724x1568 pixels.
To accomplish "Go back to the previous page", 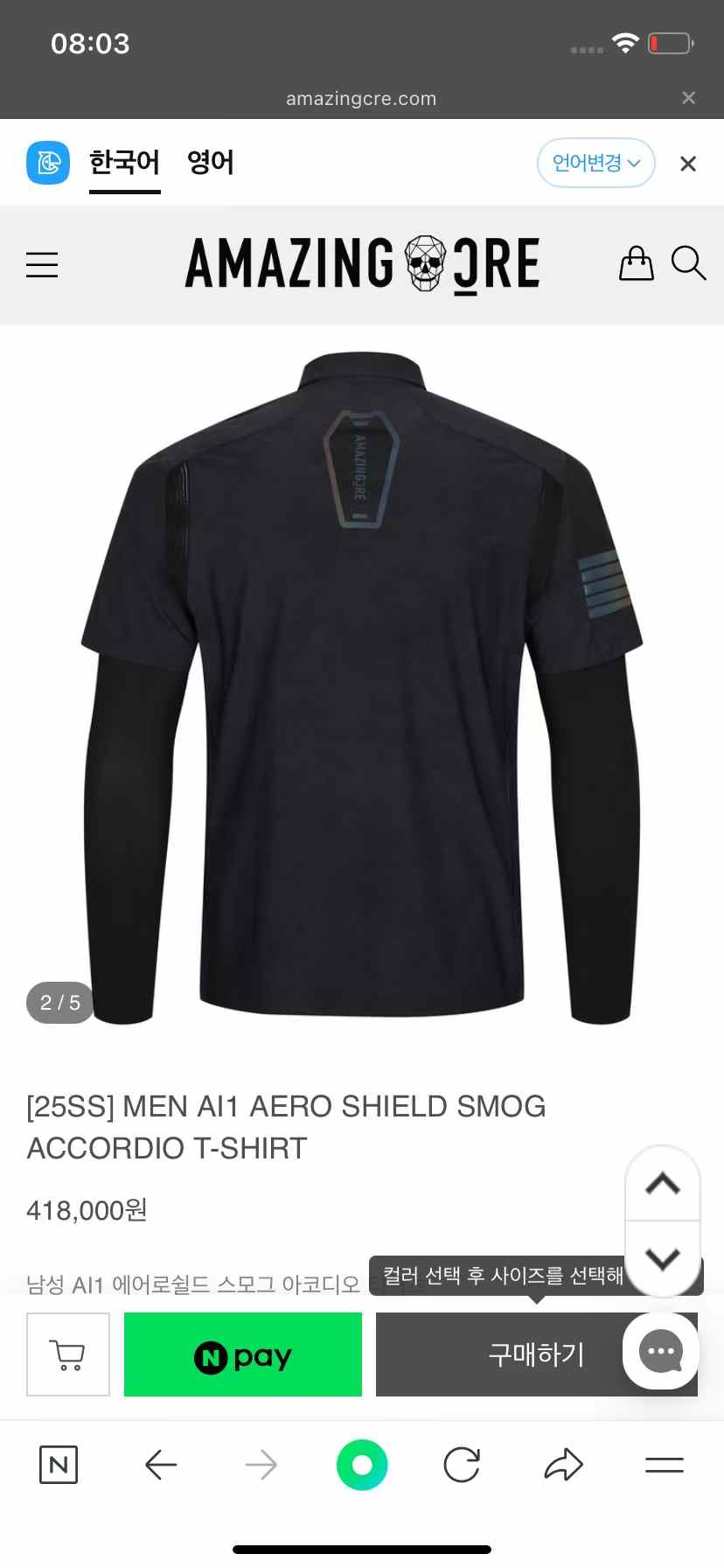I will 161,1465.
